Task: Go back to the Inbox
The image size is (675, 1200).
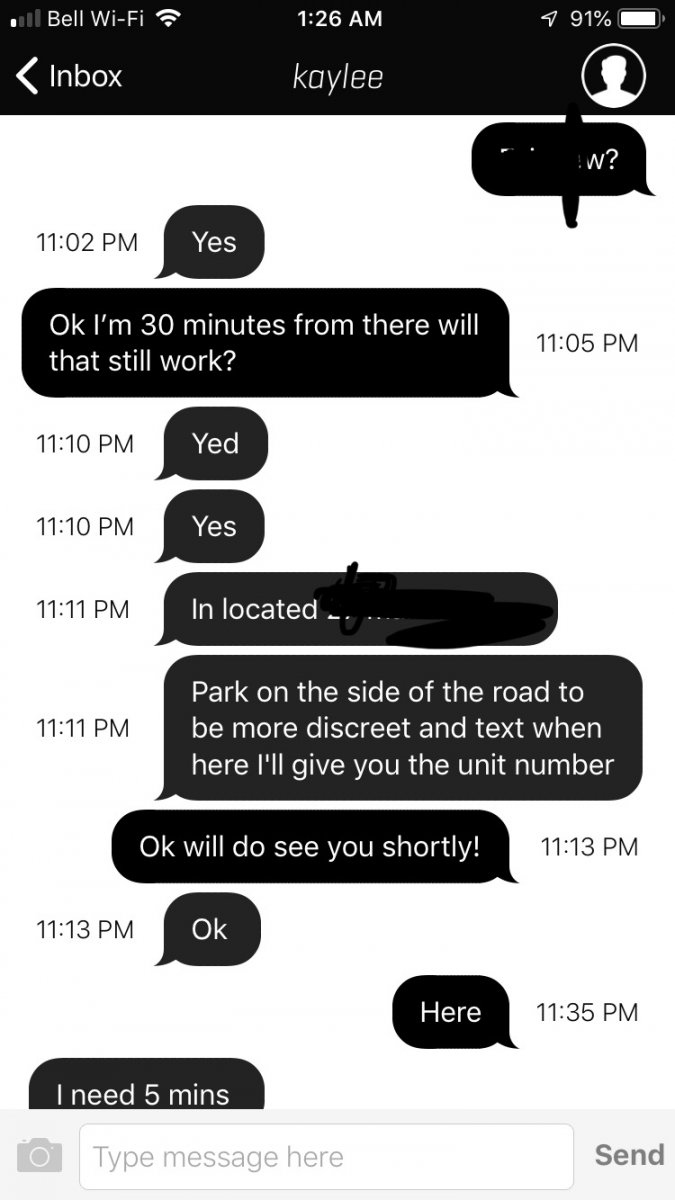Action: click(70, 76)
